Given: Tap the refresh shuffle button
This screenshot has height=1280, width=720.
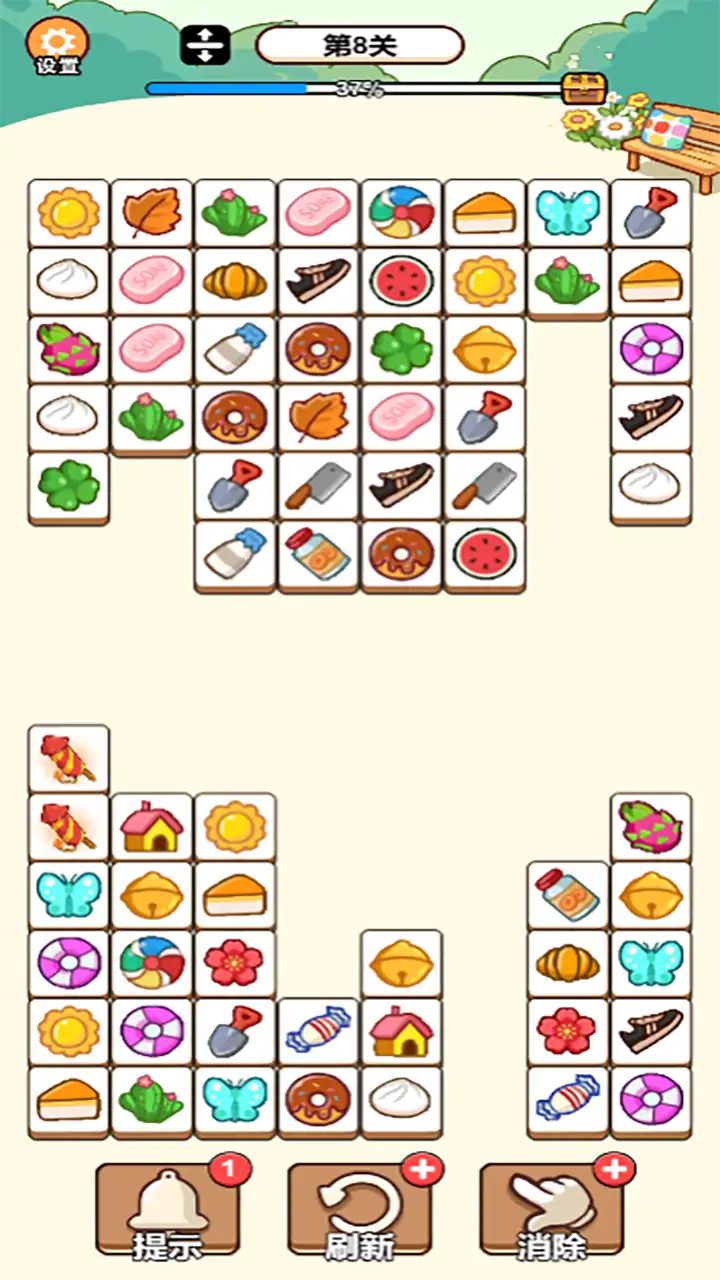Looking at the screenshot, I should (x=360, y=1211).
